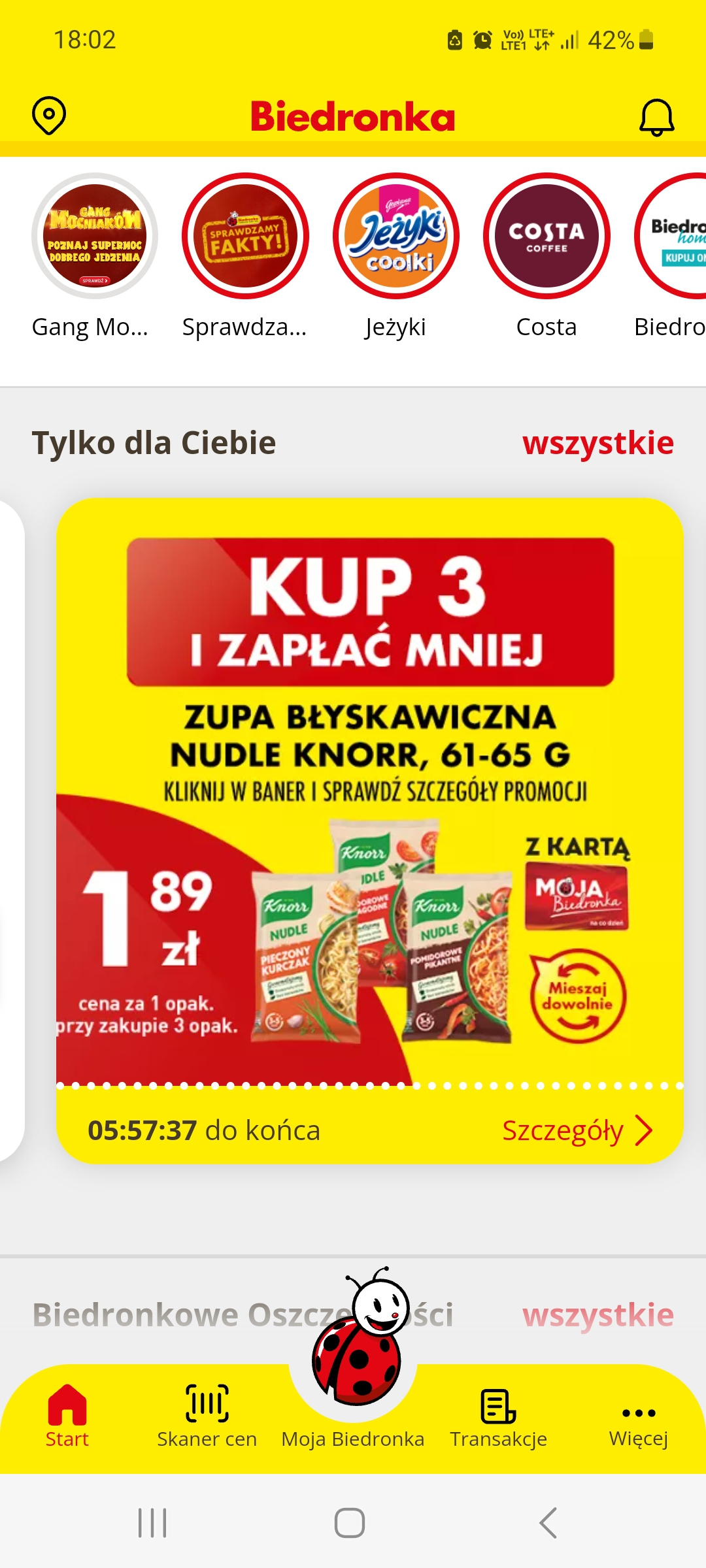The image size is (706, 1568).
Task: Open the Costa Coffee story
Action: (546, 236)
